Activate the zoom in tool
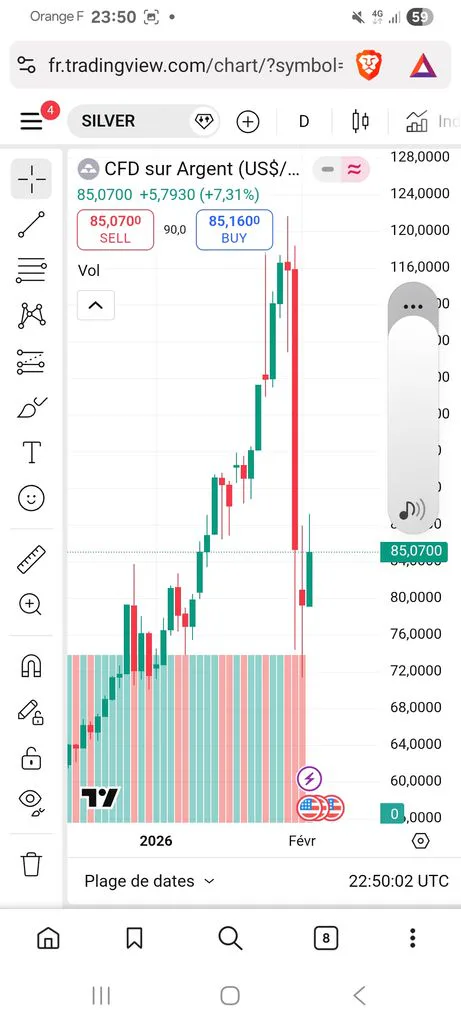Viewport: 461px width, 1024px height. click(31, 605)
